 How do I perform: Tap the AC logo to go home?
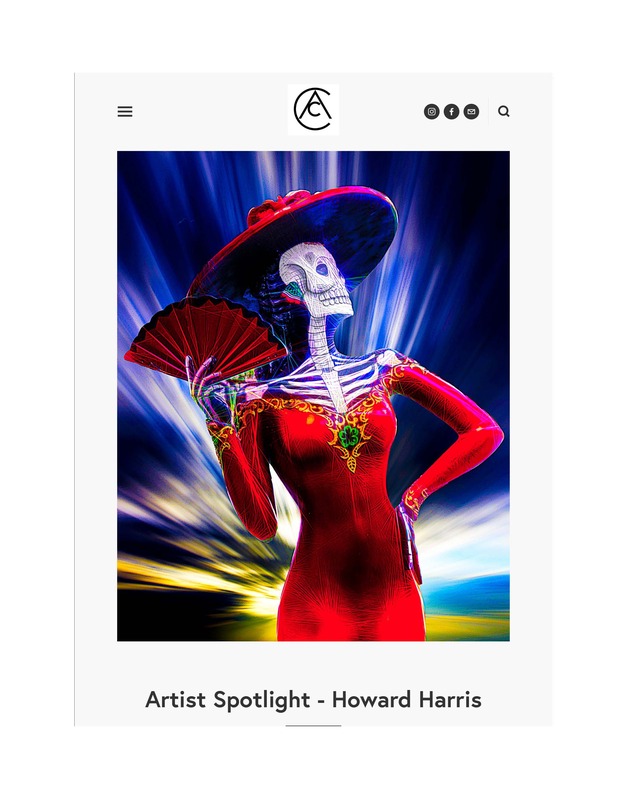click(x=313, y=110)
